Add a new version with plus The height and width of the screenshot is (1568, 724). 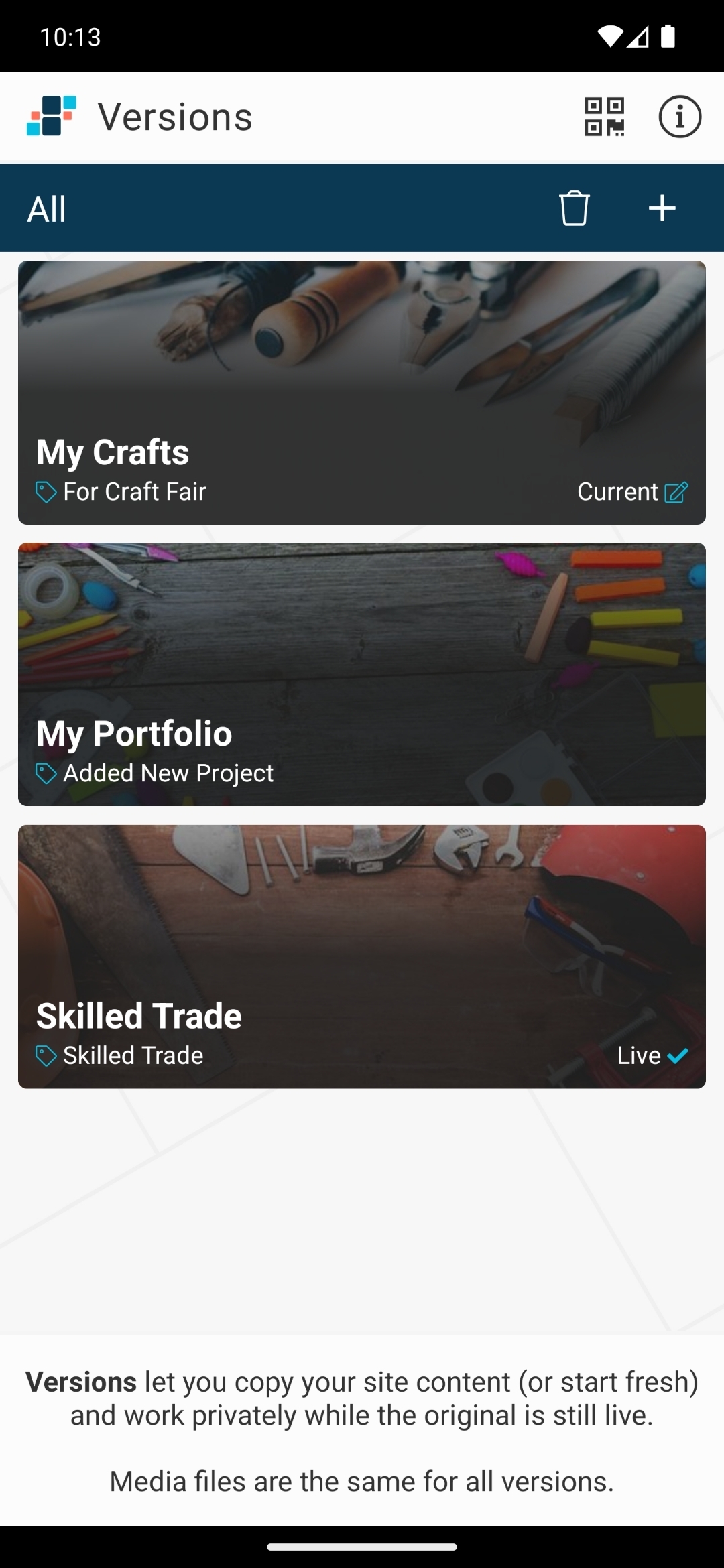pos(662,208)
